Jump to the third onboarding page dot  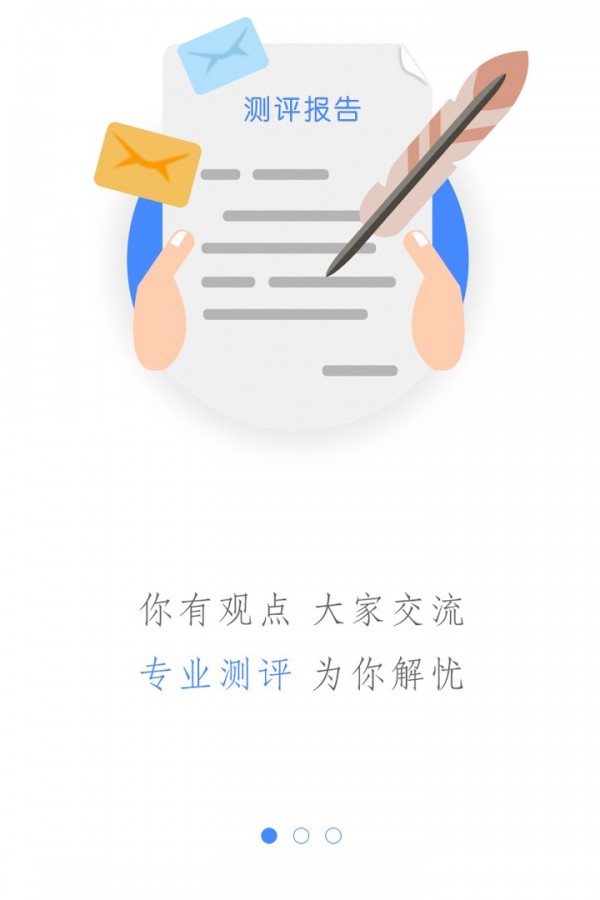click(x=333, y=836)
